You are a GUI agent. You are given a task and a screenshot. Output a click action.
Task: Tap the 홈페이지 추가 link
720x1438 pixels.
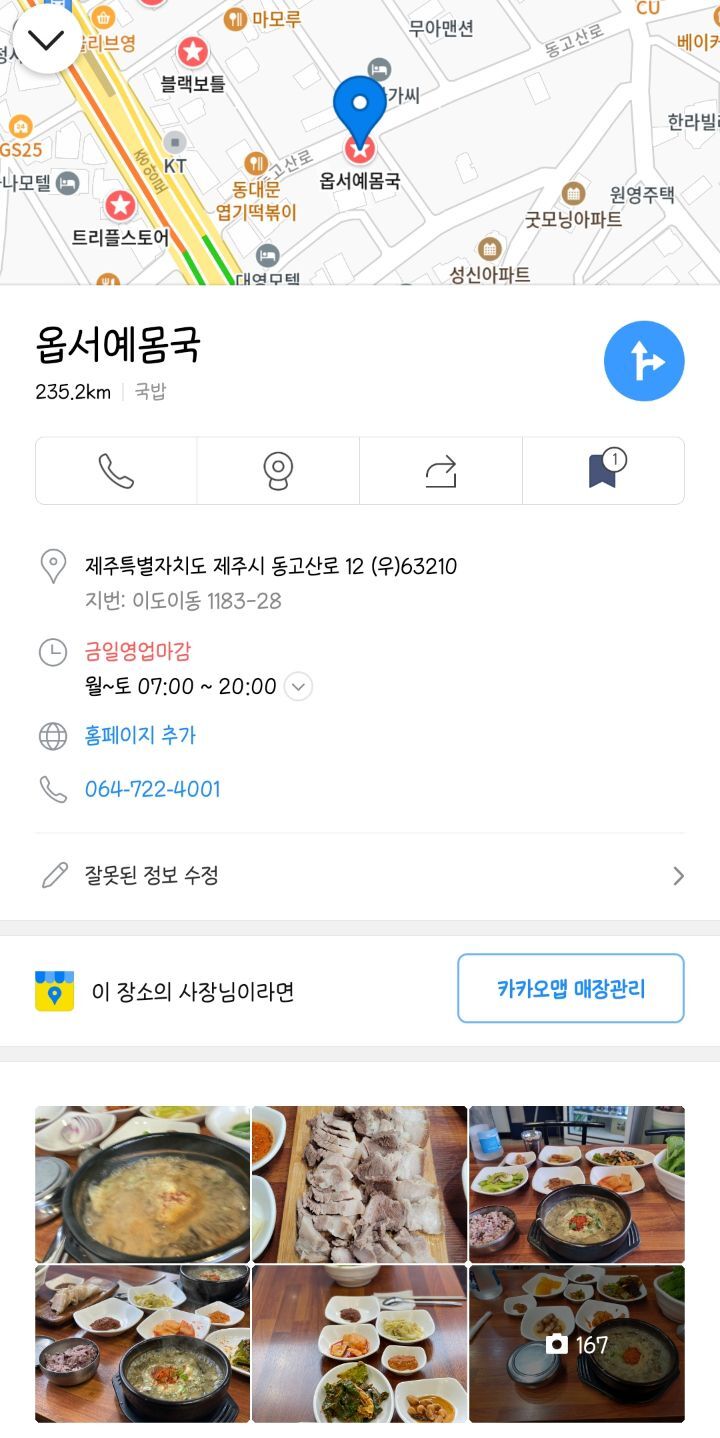[140, 736]
